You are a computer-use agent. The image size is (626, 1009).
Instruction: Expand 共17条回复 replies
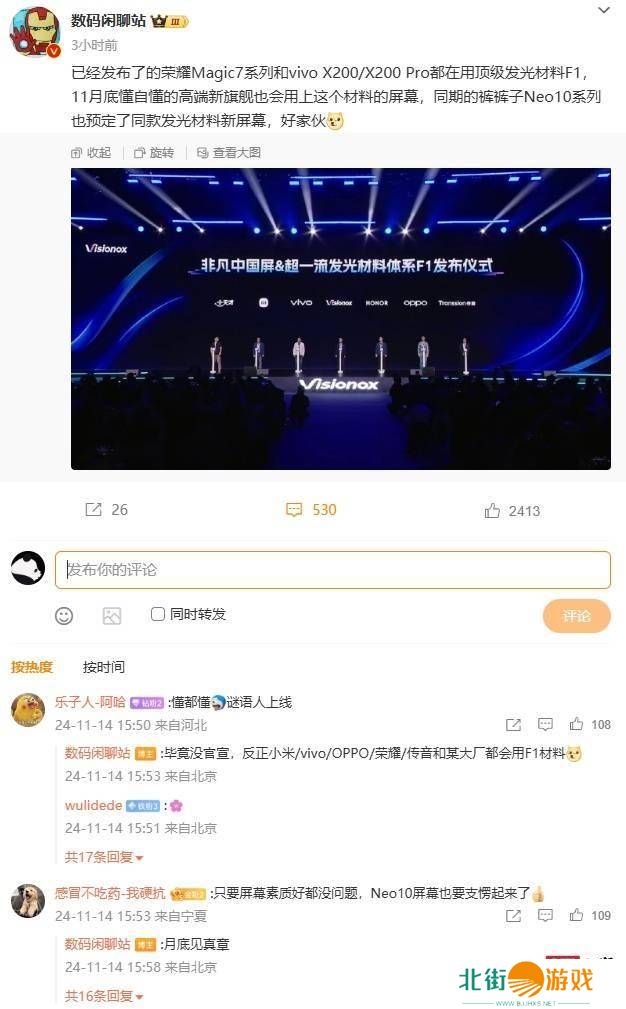[104, 857]
